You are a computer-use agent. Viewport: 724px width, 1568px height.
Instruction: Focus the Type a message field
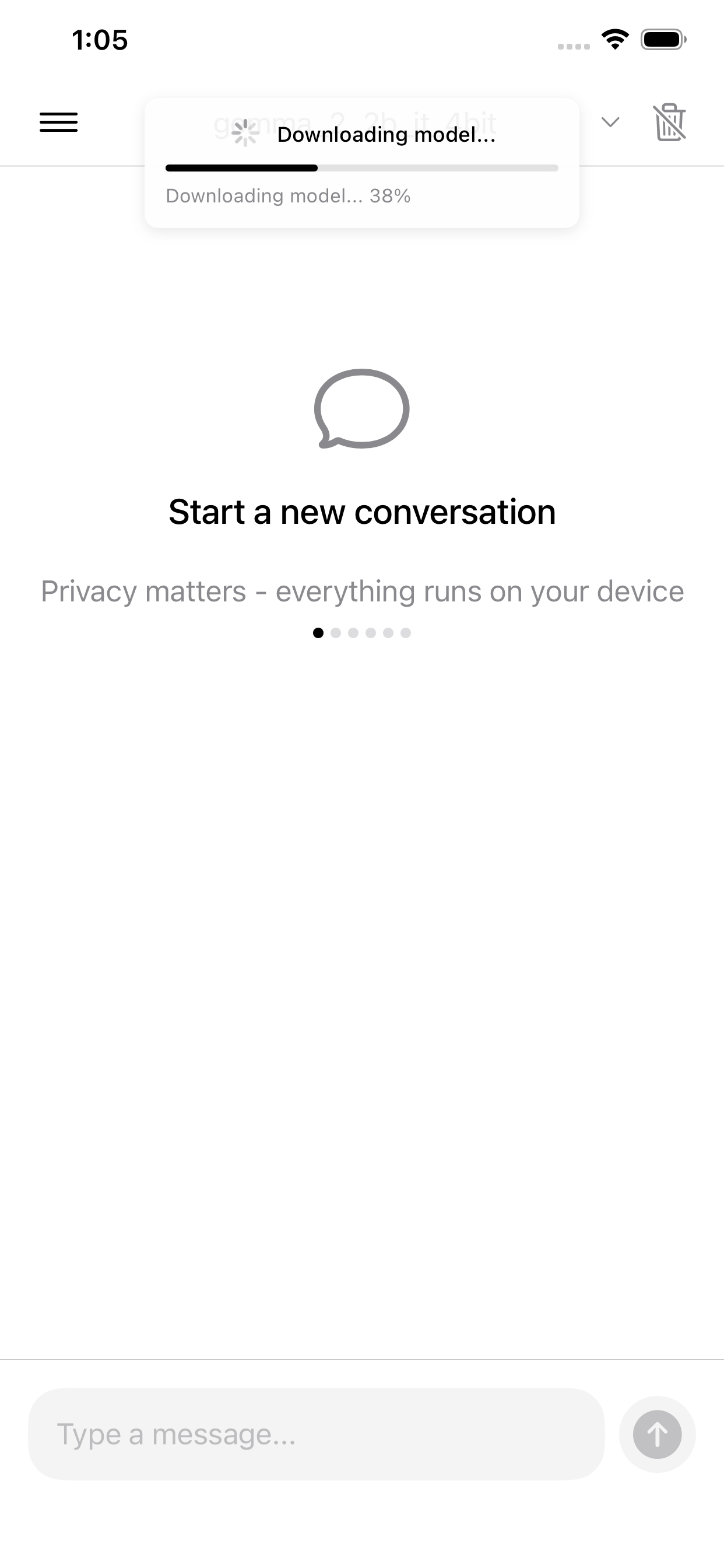(x=317, y=1434)
